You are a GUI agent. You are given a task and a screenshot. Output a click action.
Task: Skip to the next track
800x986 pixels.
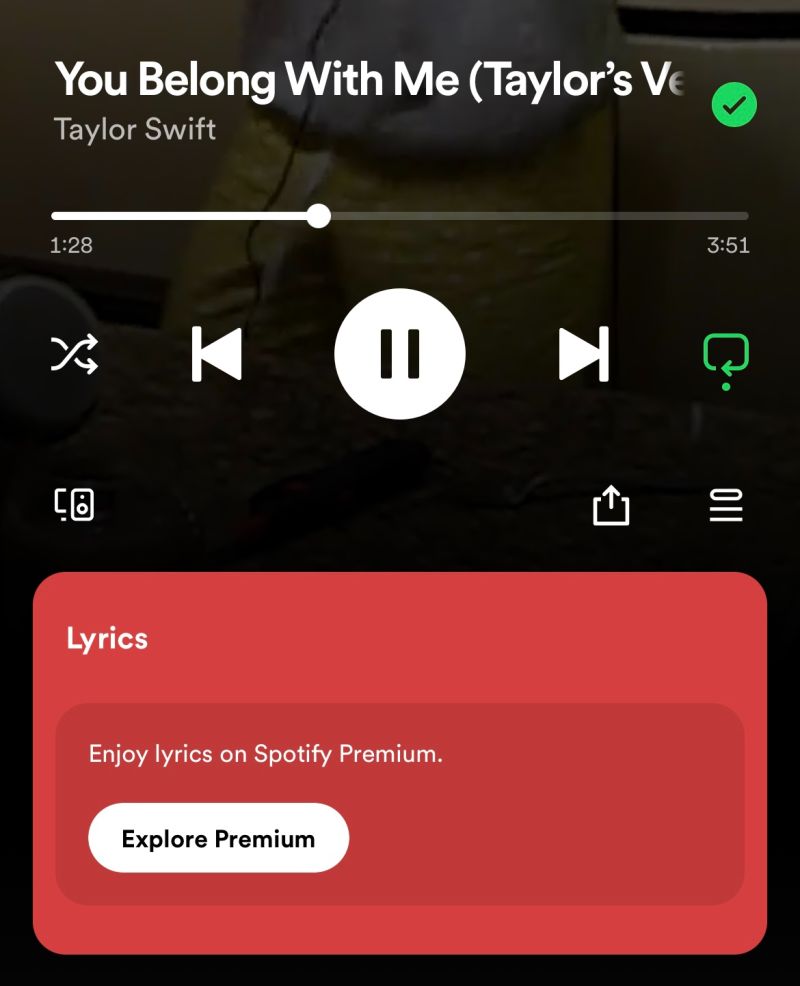pos(583,353)
